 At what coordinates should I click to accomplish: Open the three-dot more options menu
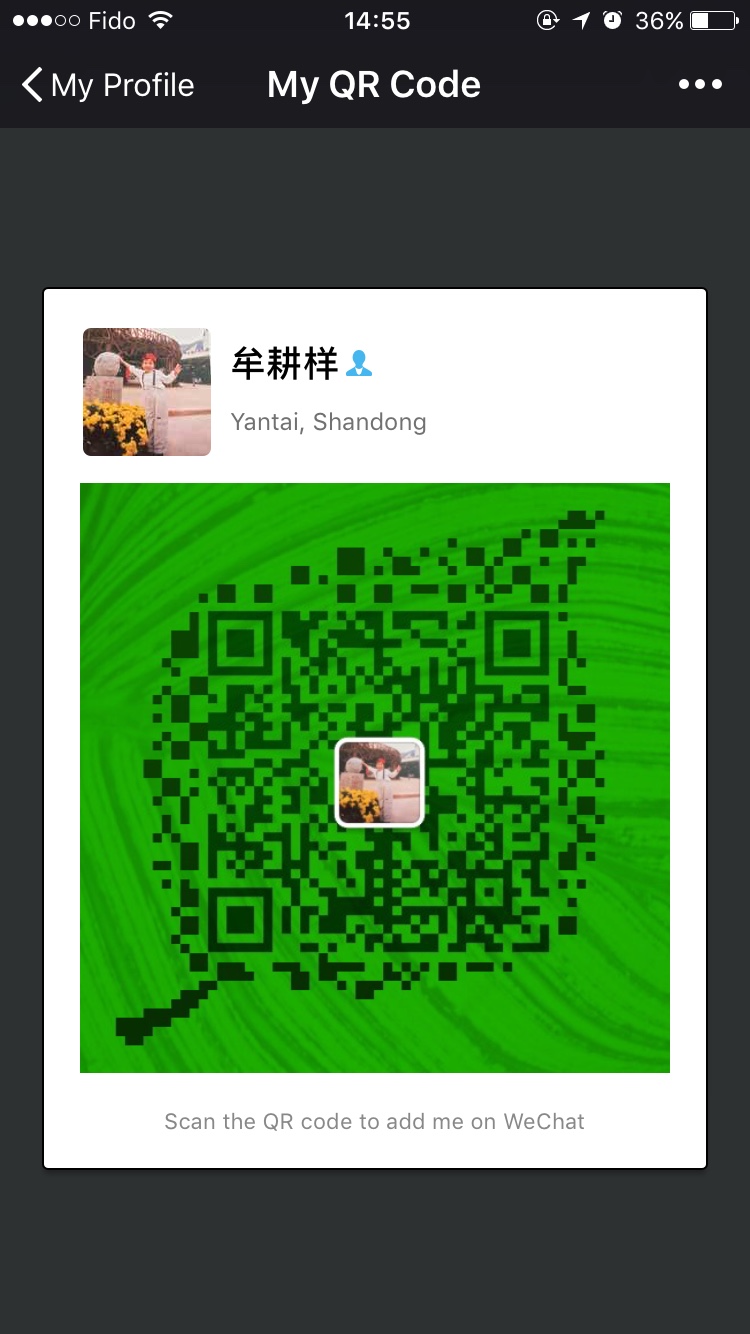700,85
